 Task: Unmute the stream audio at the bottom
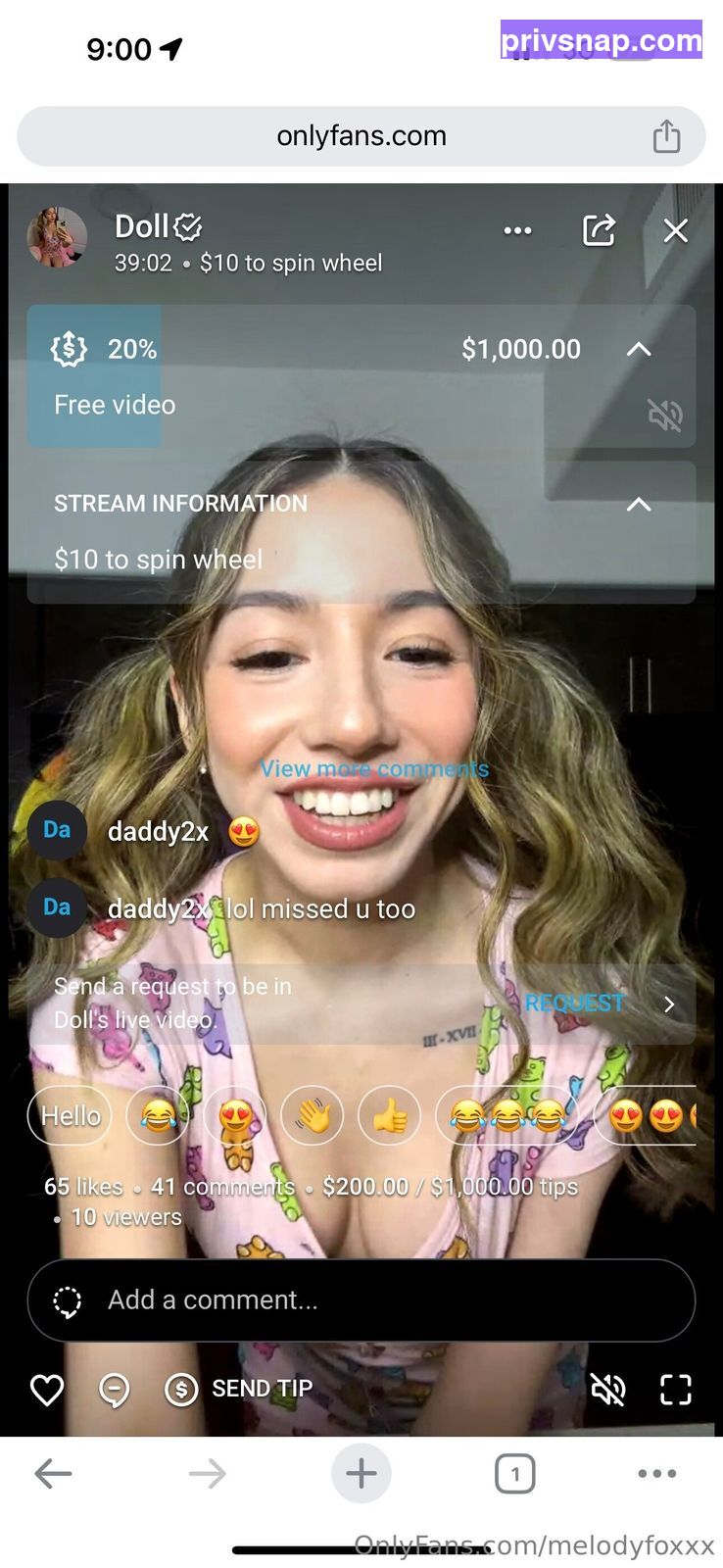(607, 1389)
